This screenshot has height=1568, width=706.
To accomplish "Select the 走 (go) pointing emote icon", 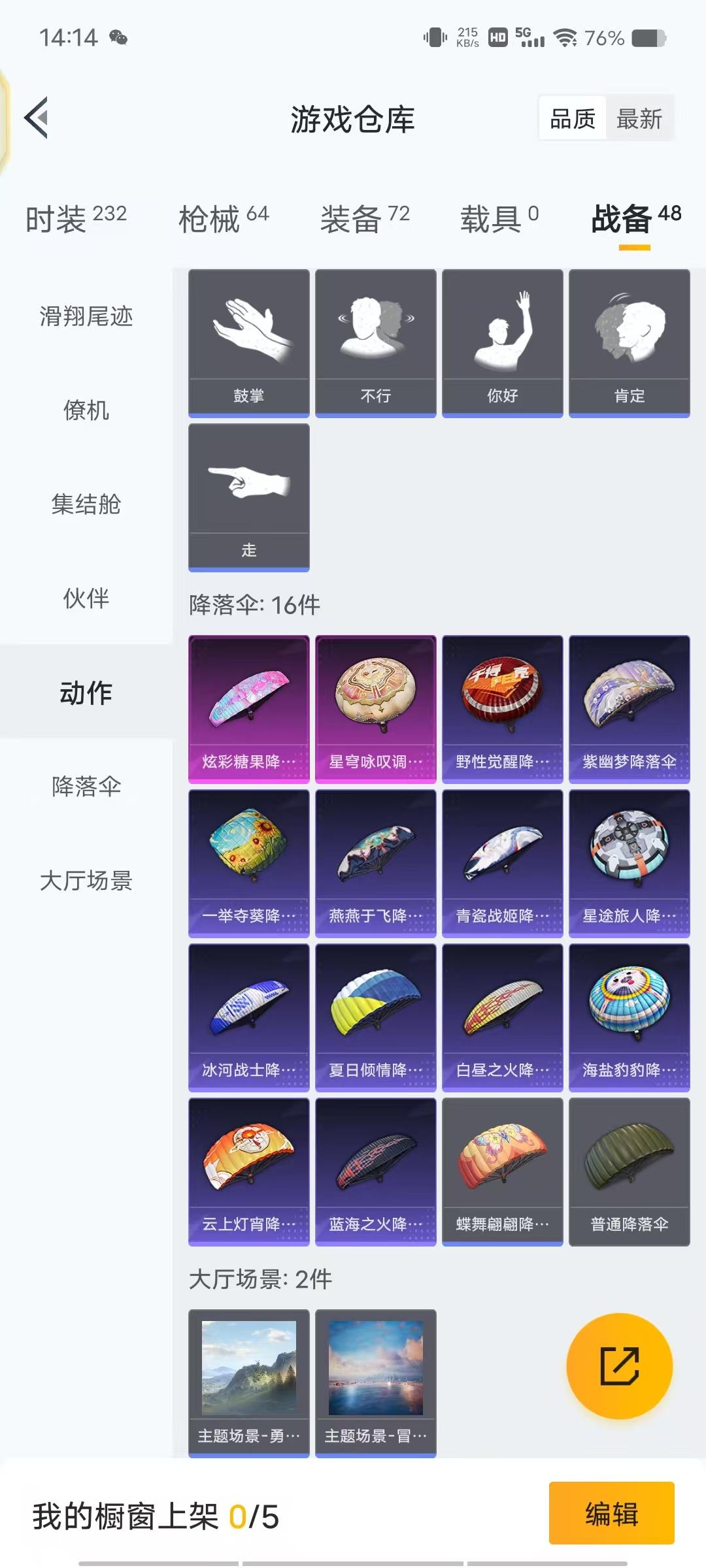I will 248,493.
